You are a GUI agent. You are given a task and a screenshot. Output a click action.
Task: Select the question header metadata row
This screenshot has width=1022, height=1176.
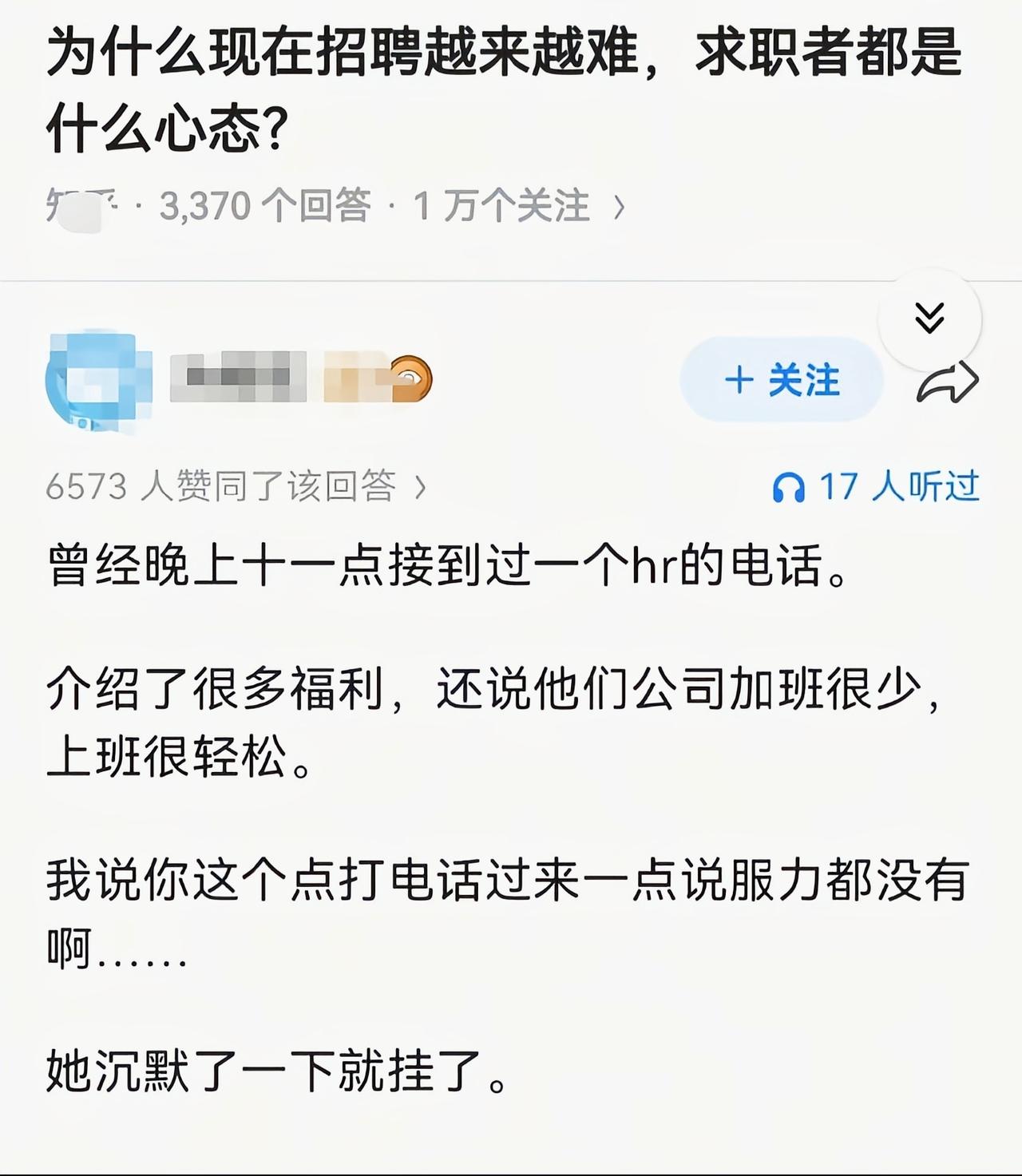[335, 204]
